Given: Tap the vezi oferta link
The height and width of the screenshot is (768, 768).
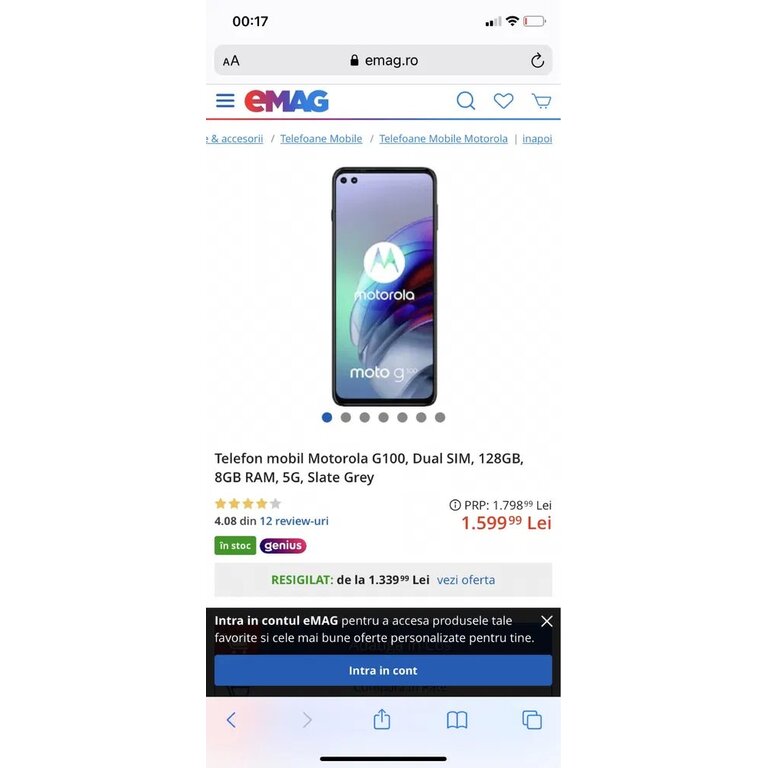Looking at the screenshot, I should click(x=465, y=580).
